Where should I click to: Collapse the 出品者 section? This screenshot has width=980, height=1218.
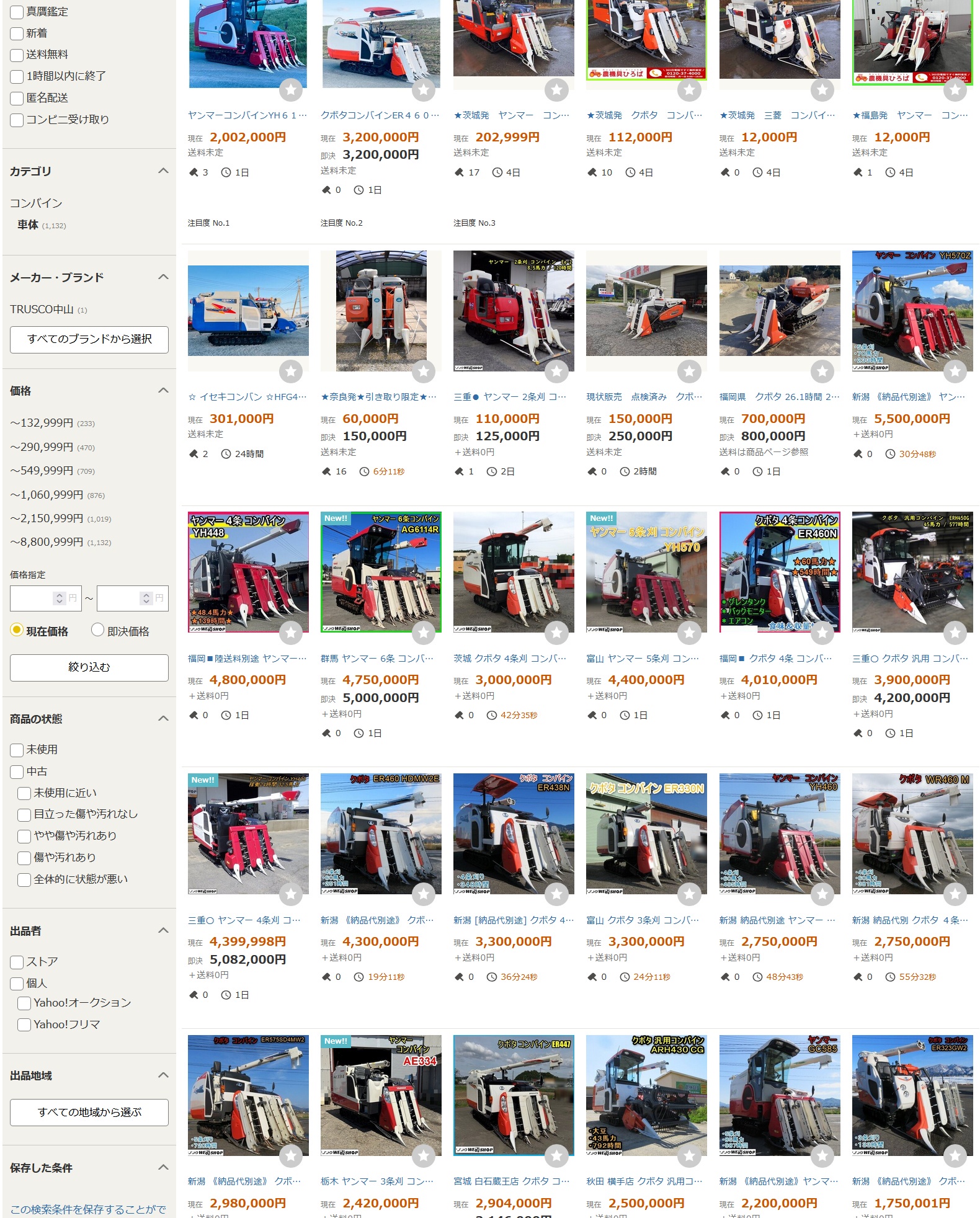pyautogui.click(x=163, y=930)
